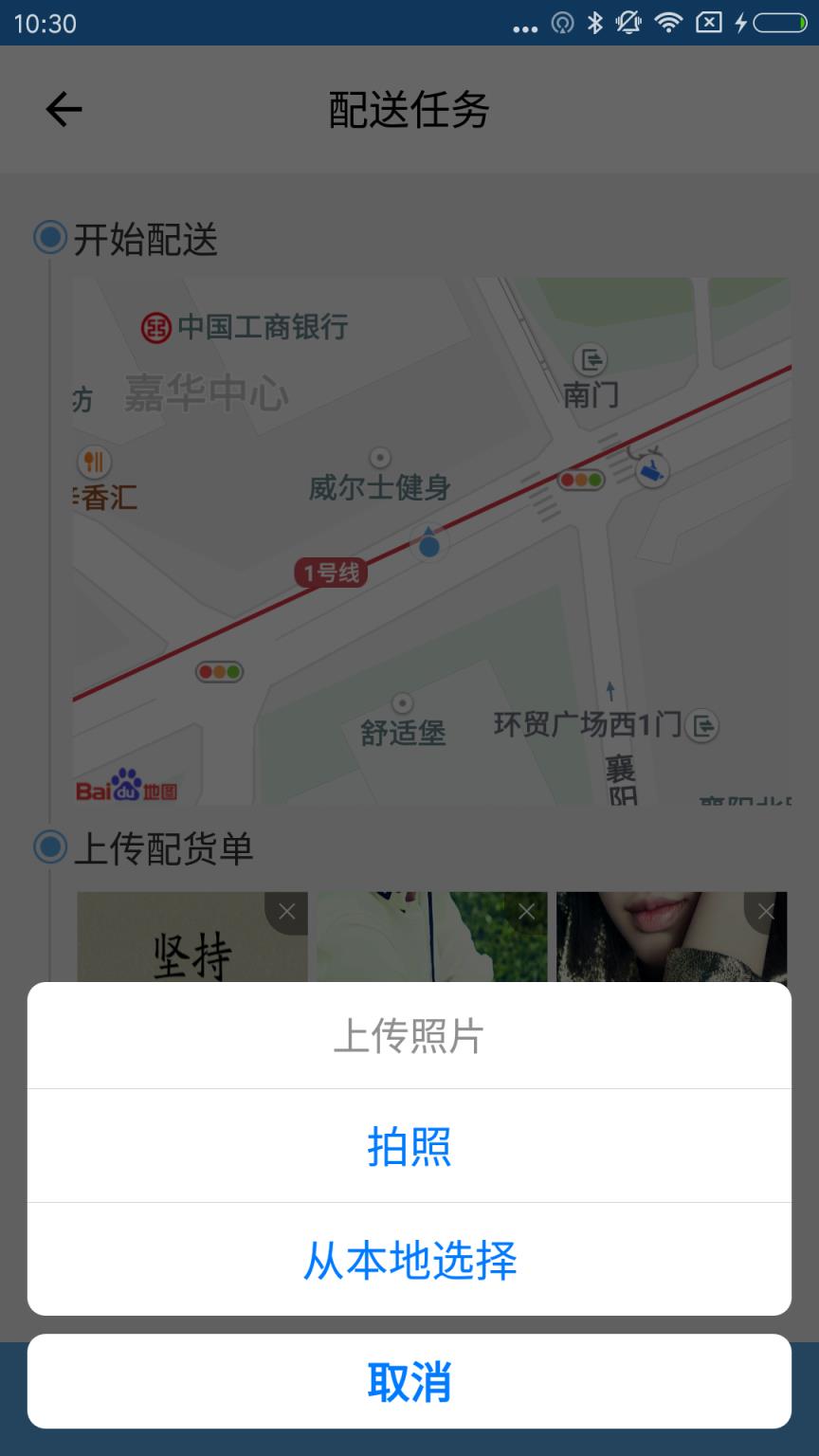The height and width of the screenshot is (1456, 819).
Task: Tap 取消 to dismiss the dialog
Action: tap(409, 1383)
